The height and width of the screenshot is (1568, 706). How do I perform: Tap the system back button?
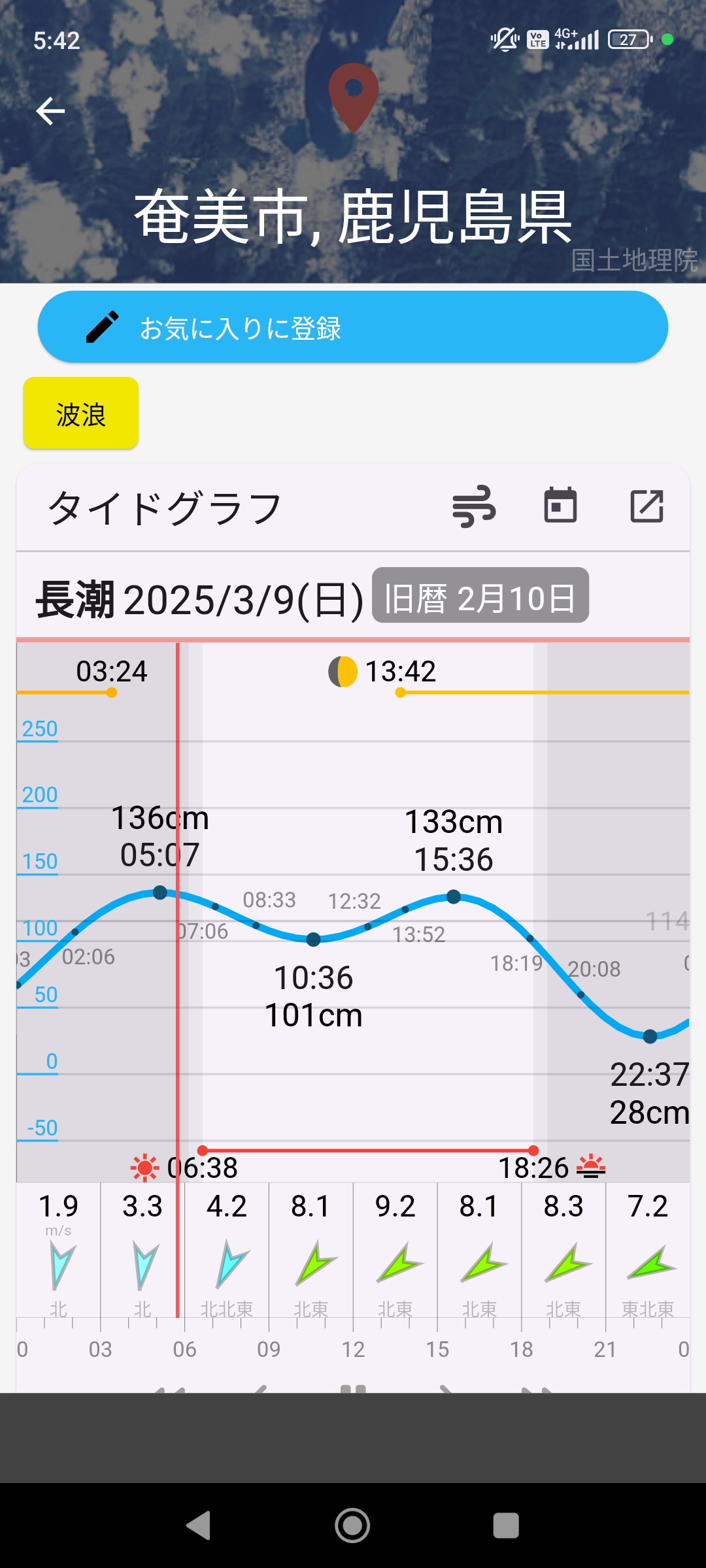tap(199, 1526)
